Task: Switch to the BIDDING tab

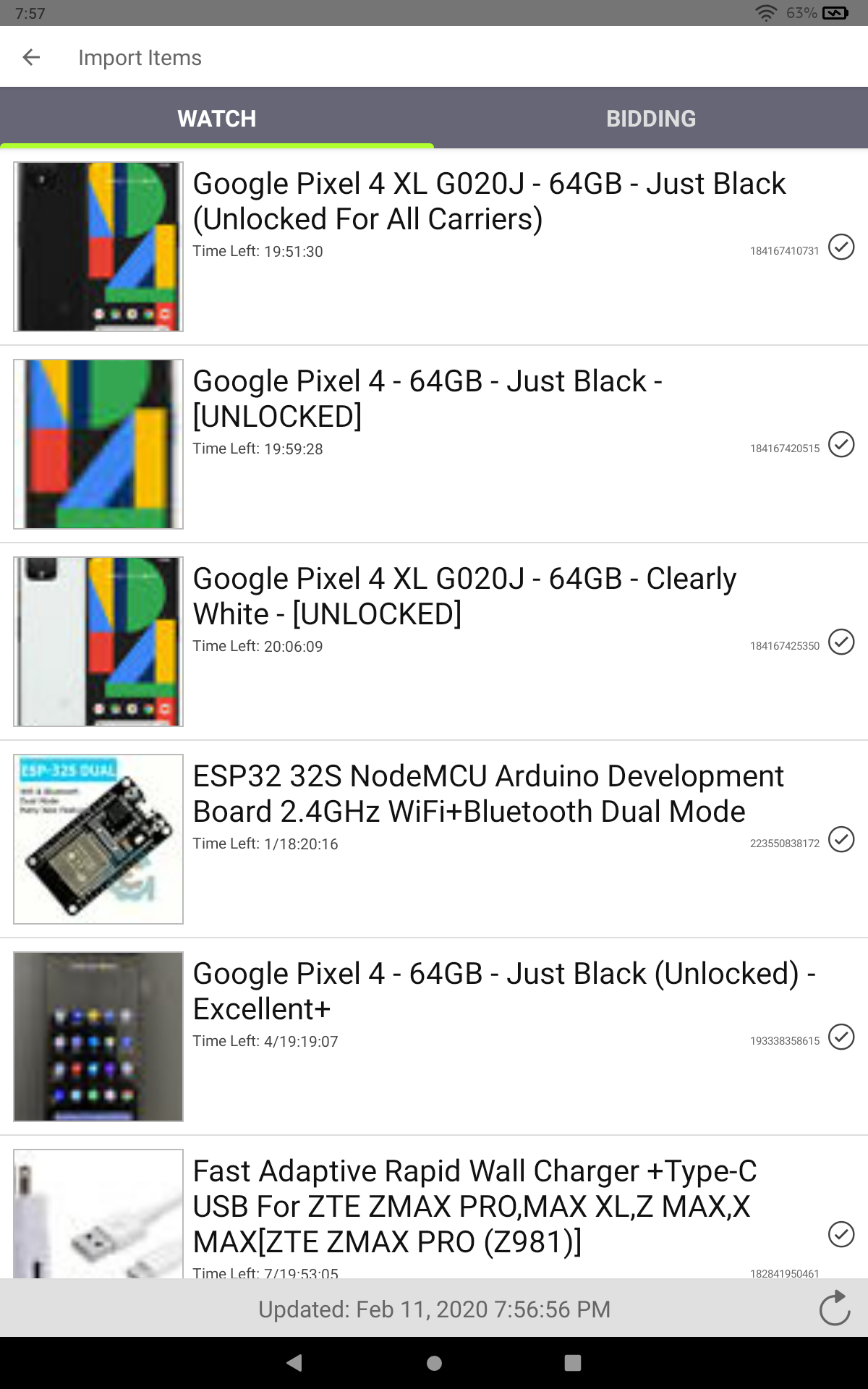Action: click(651, 119)
